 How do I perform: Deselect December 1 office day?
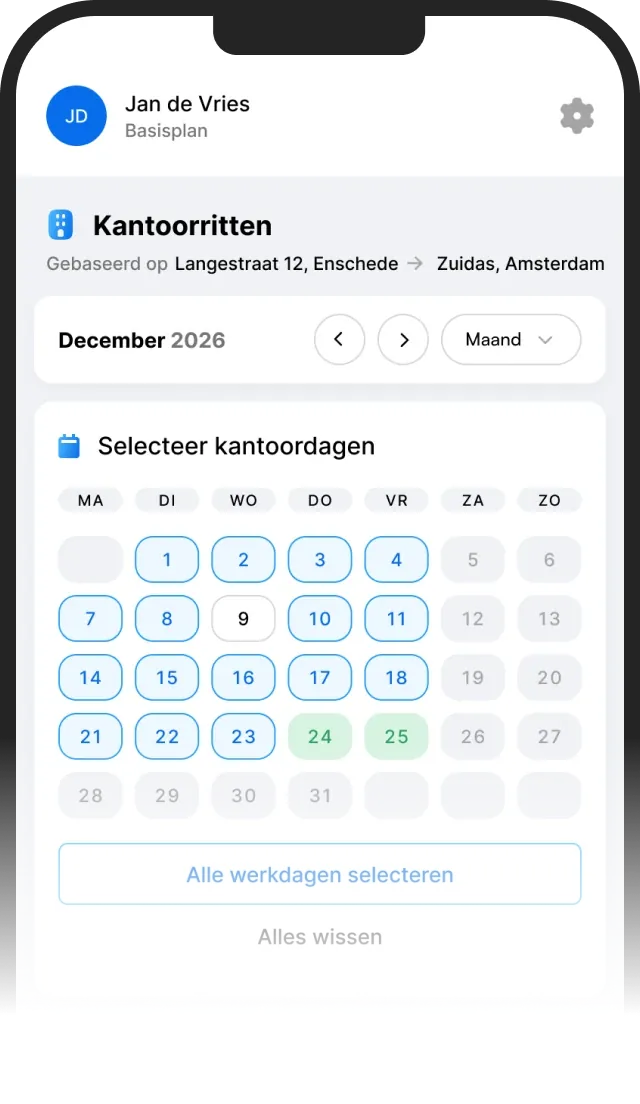[x=167, y=560]
